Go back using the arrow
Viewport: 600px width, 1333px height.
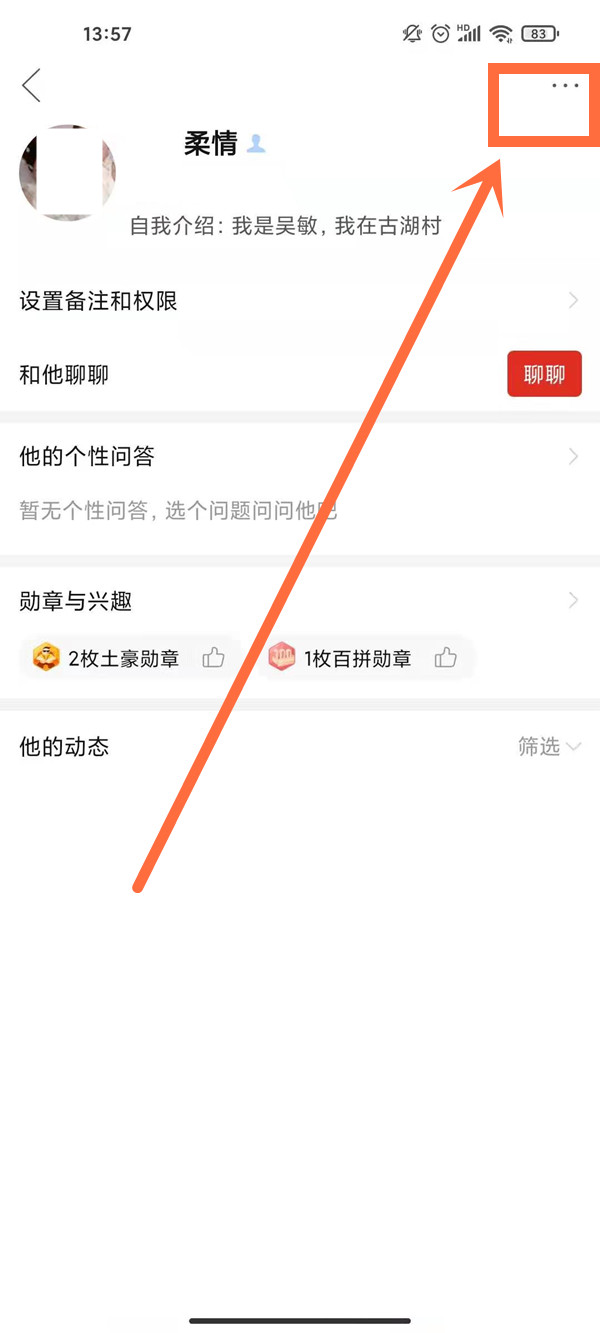tap(32, 86)
